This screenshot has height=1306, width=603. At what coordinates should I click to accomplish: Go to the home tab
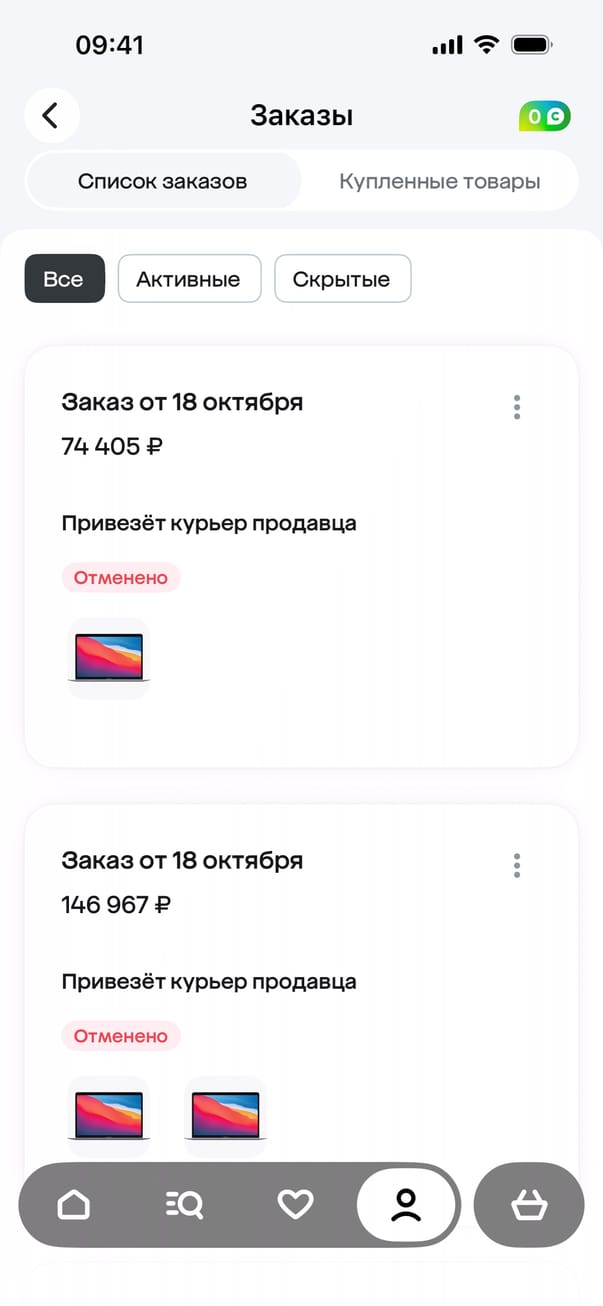click(74, 1205)
